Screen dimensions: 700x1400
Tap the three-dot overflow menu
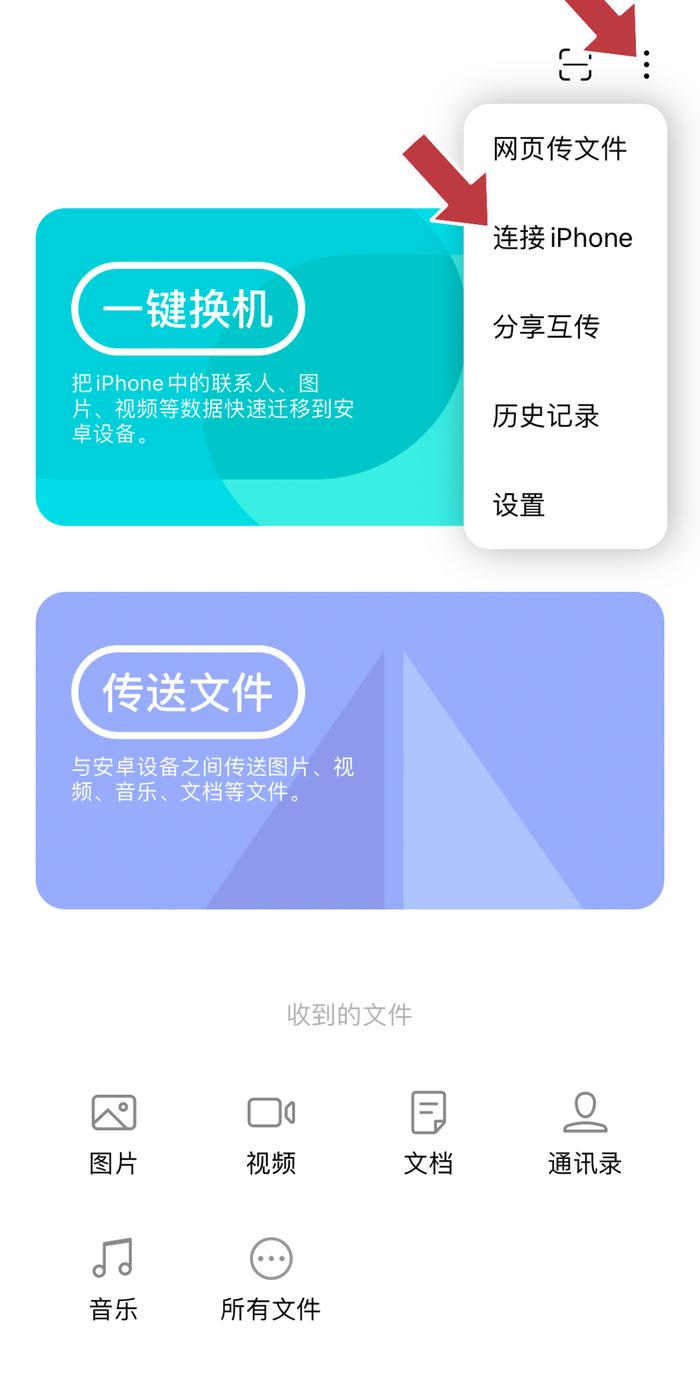[x=647, y=65]
